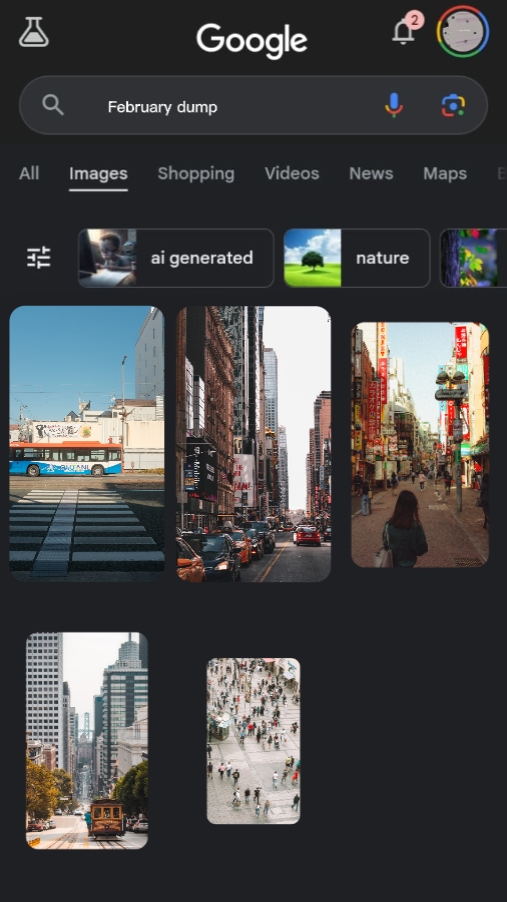Switch to the All tab

point(29,173)
